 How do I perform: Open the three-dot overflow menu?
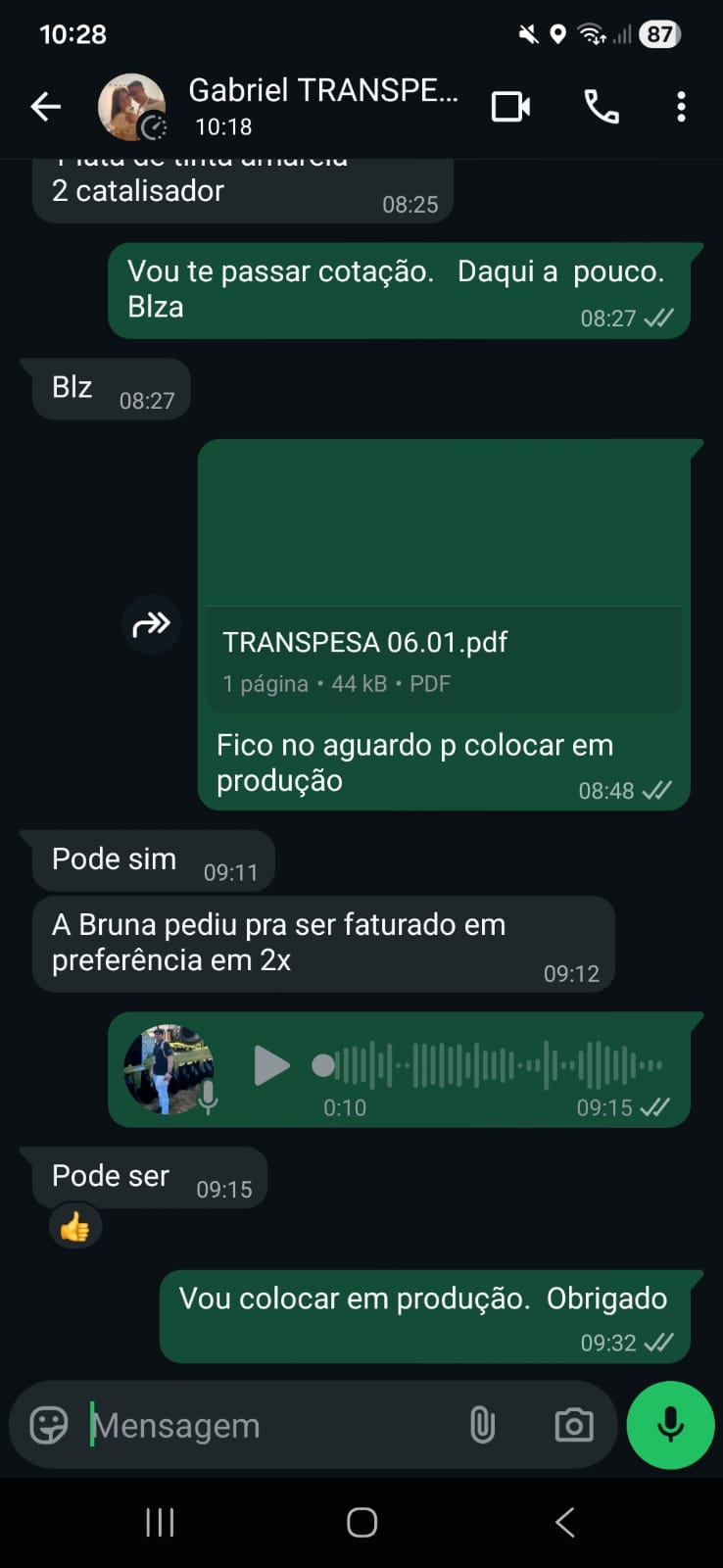tap(681, 107)
